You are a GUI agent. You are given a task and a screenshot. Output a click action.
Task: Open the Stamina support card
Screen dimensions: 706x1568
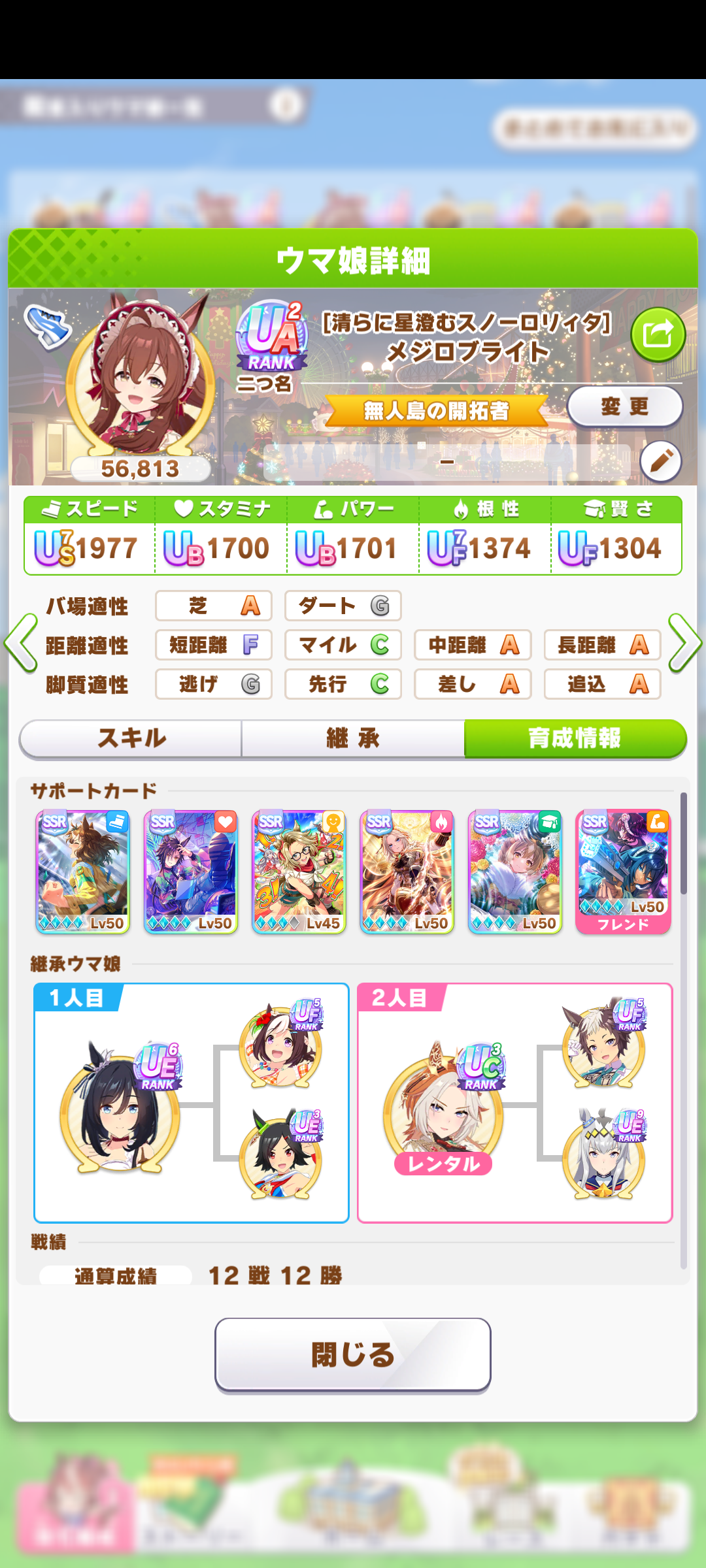[x=190, y=872]
